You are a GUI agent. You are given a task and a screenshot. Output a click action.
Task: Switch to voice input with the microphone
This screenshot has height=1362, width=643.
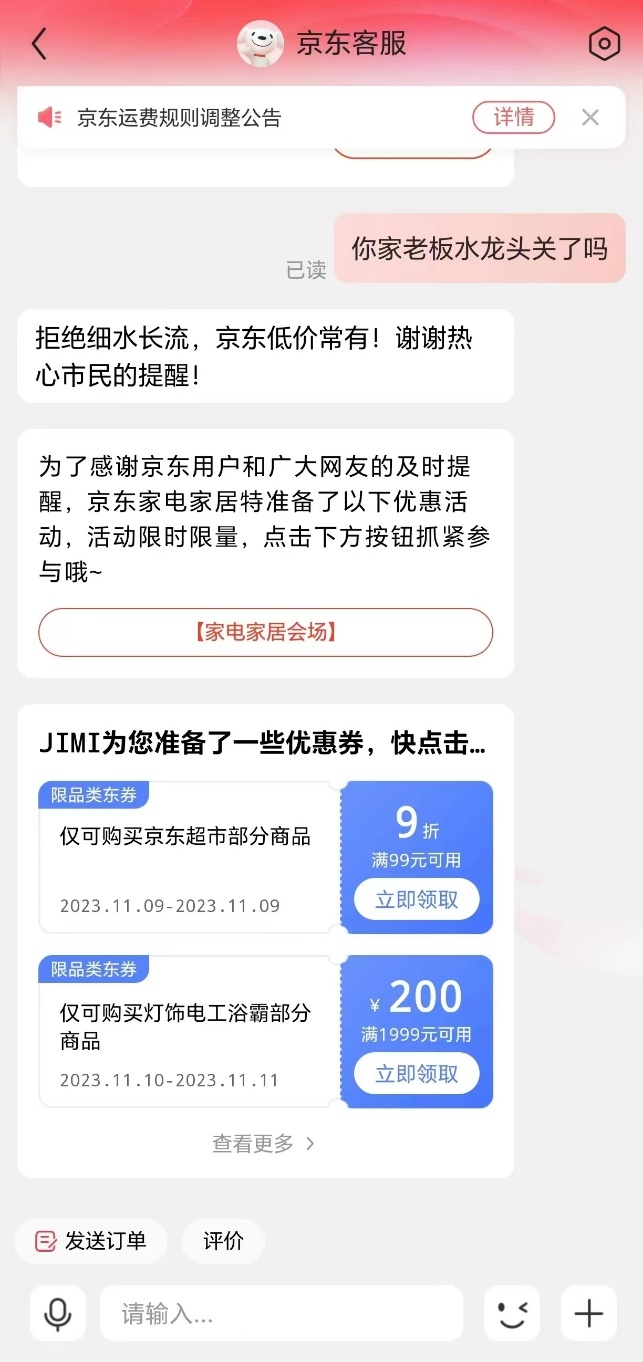58,1313
